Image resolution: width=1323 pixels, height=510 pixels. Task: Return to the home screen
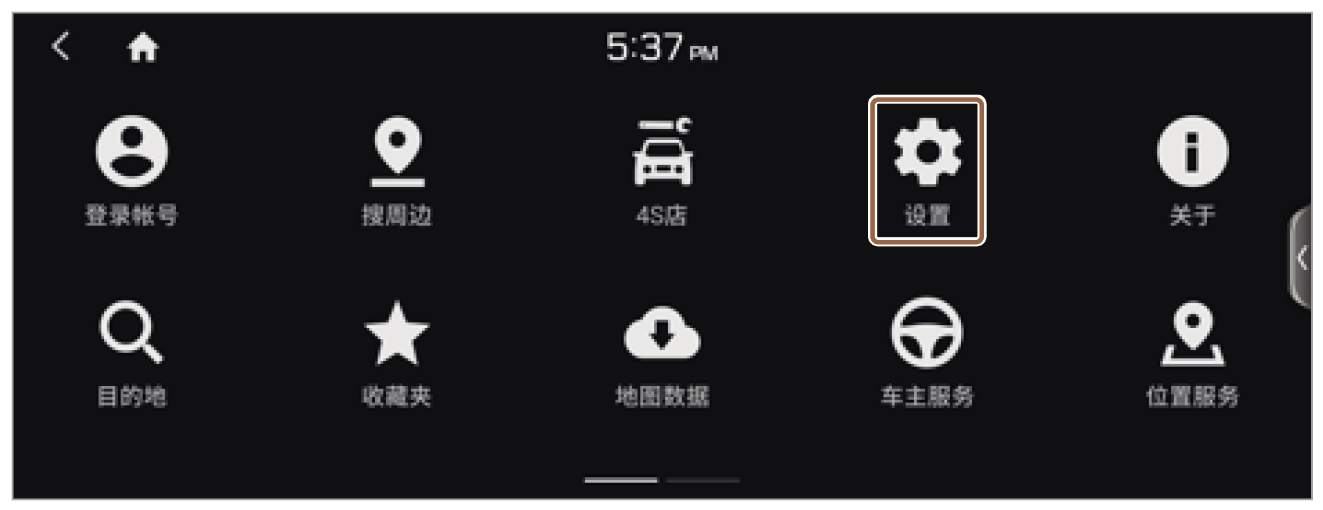(x=143, y=49)
